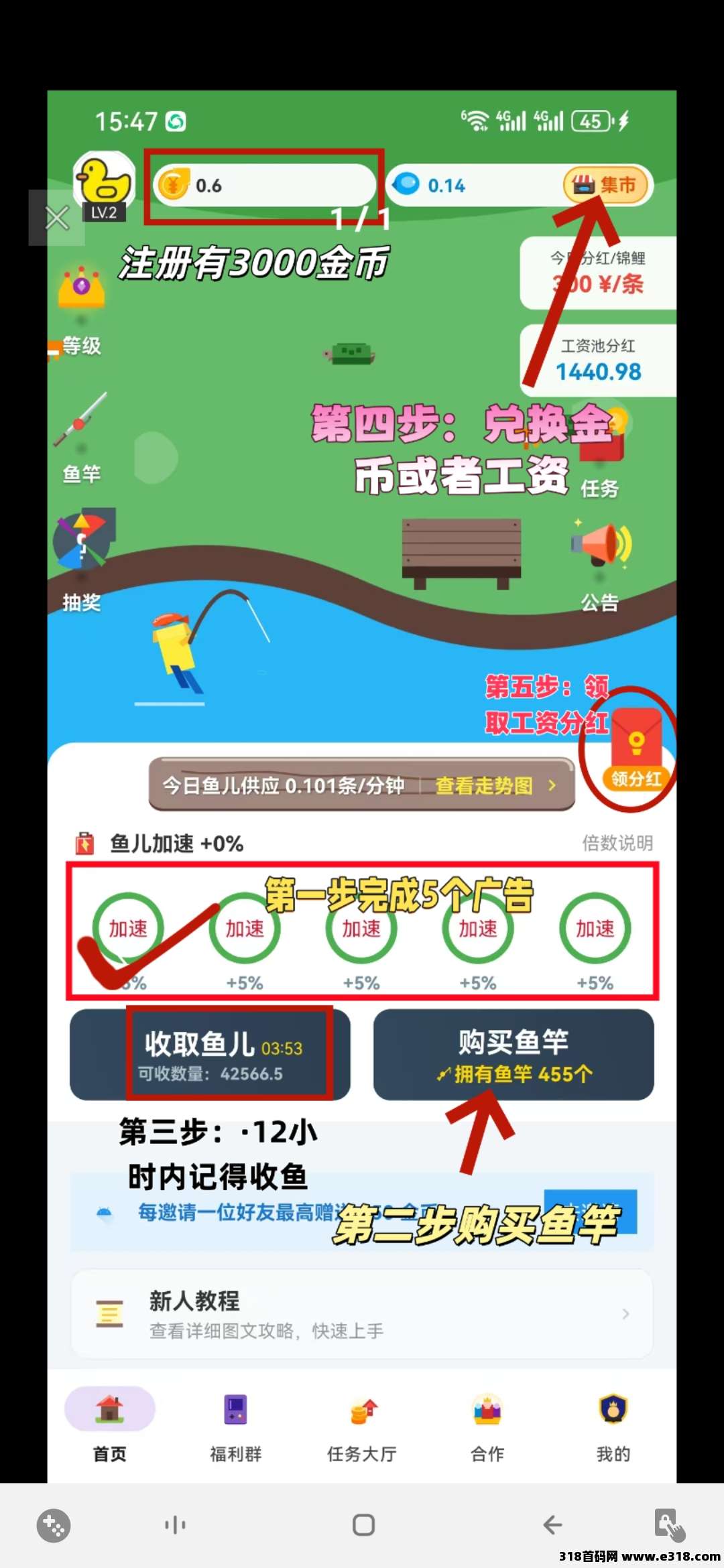The image size is (724, 1568).
Task: Open the duck avatar profile
Action: (104, 180)
